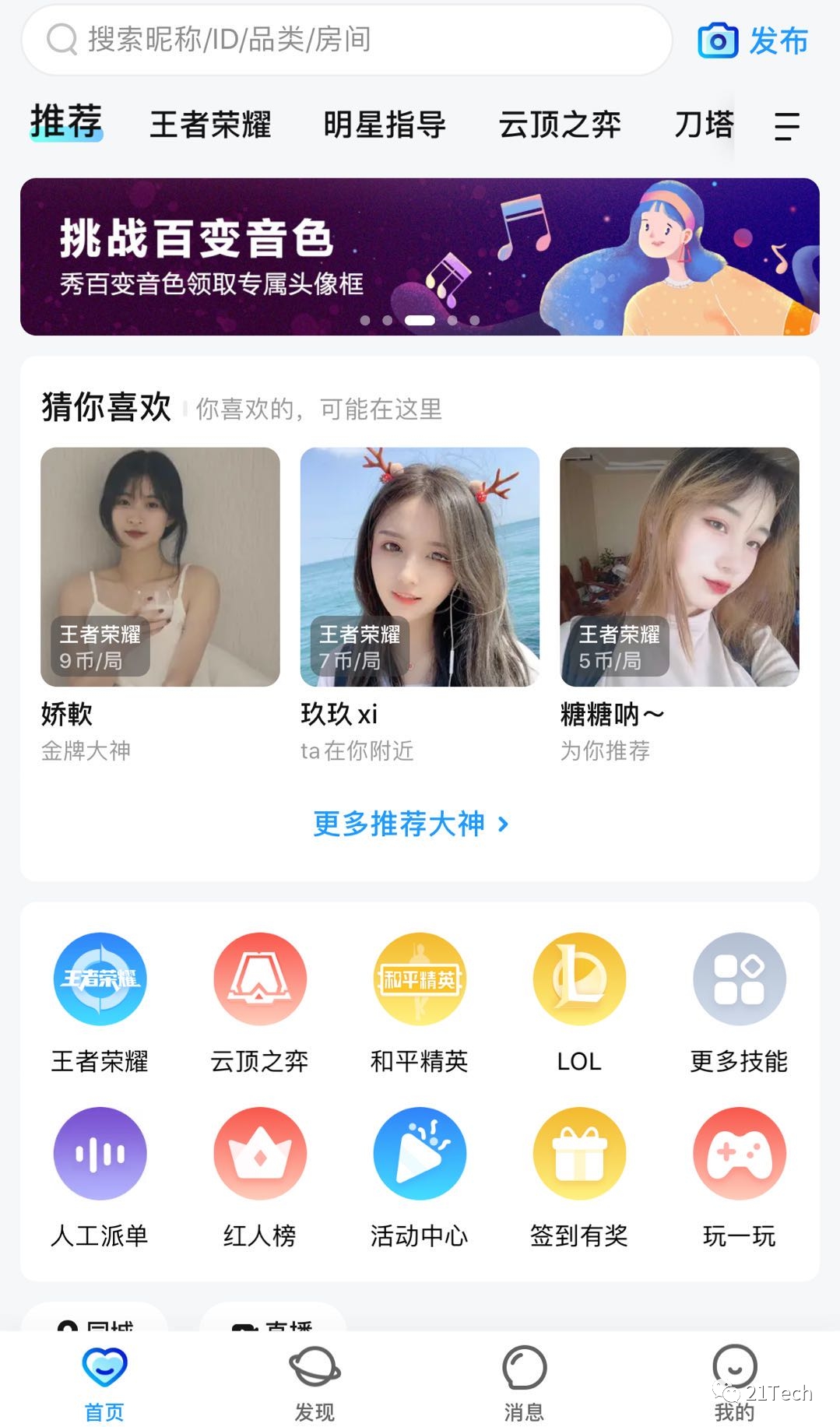Switch to the 明星指导 tab

(385, 125)
